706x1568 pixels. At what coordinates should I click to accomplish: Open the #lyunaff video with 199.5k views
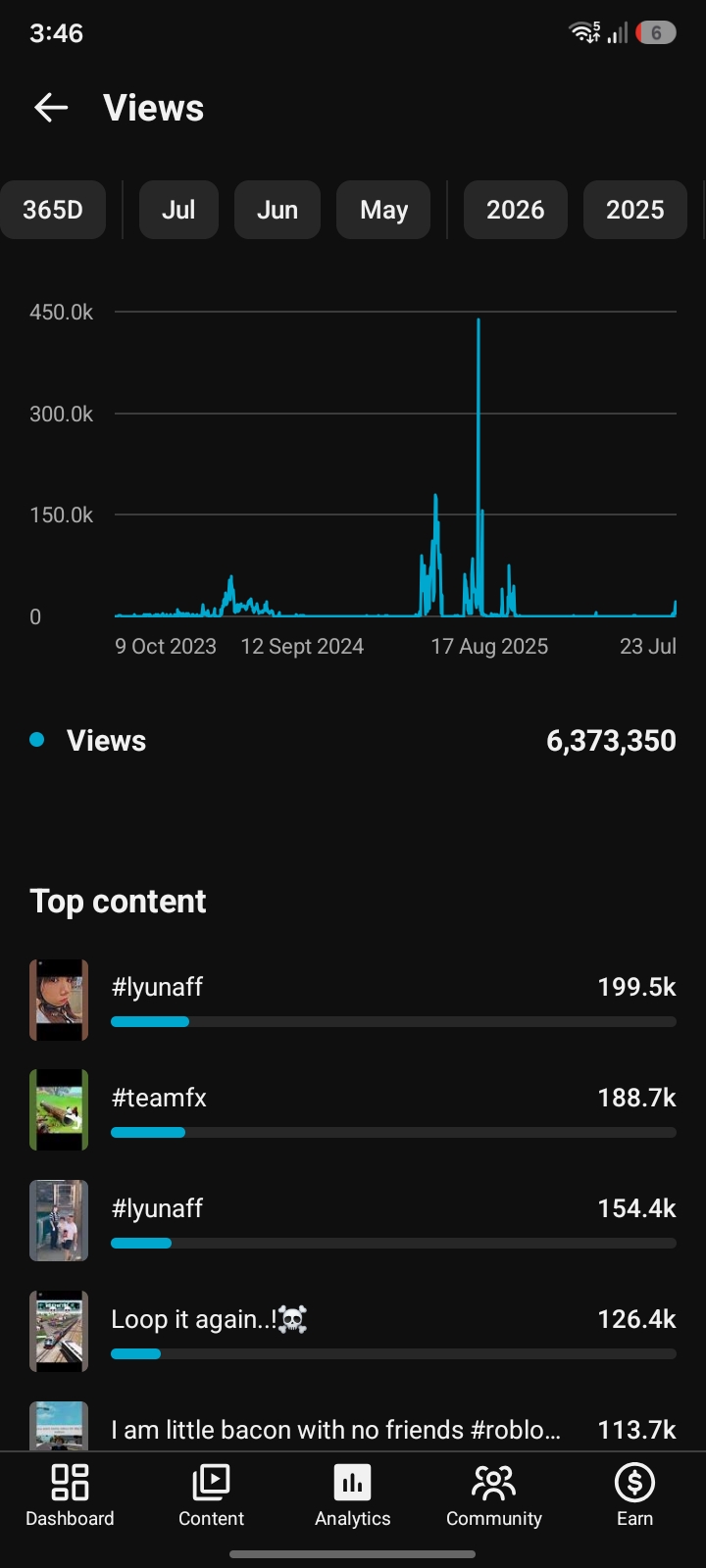click(x=353, y=1000)
